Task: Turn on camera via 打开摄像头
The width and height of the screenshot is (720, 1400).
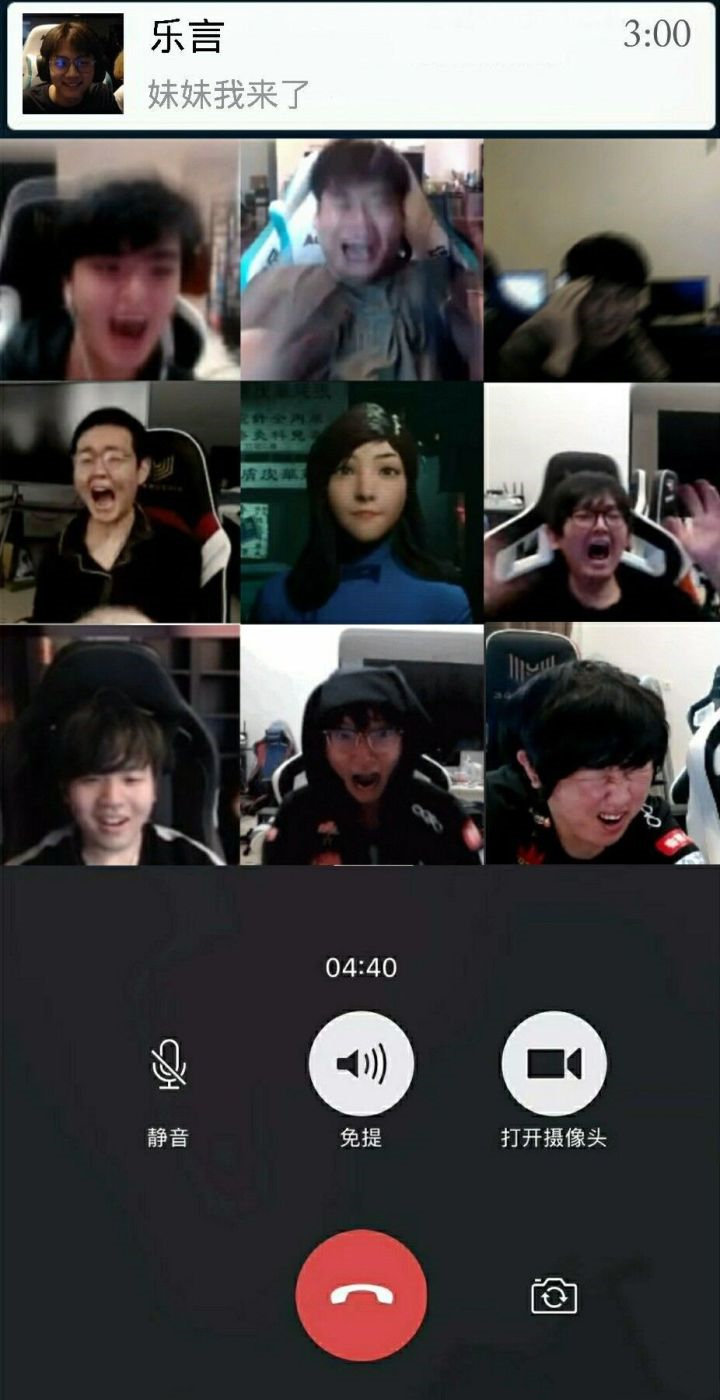Action: pos(553,1064)
